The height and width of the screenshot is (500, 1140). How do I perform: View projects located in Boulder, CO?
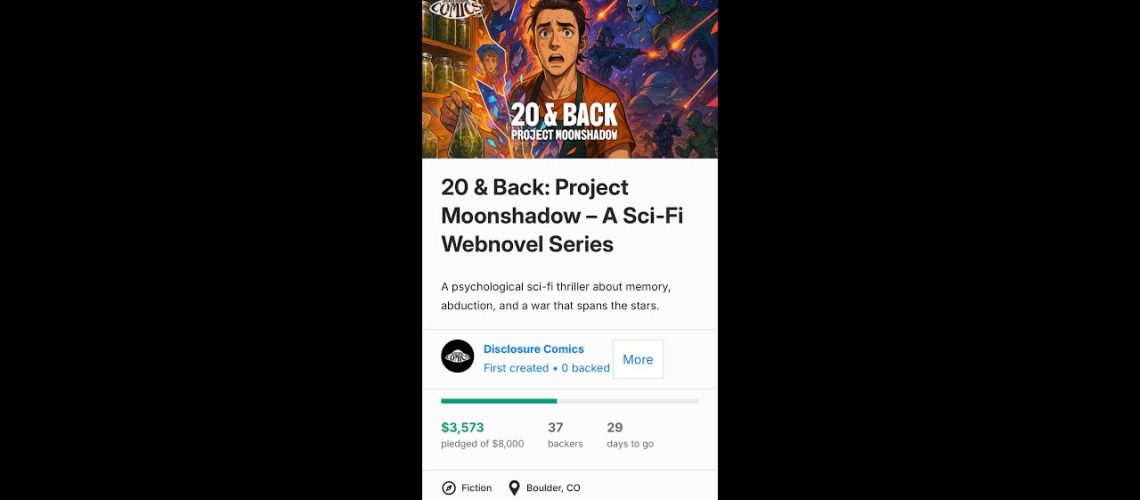tap(552, 488)
